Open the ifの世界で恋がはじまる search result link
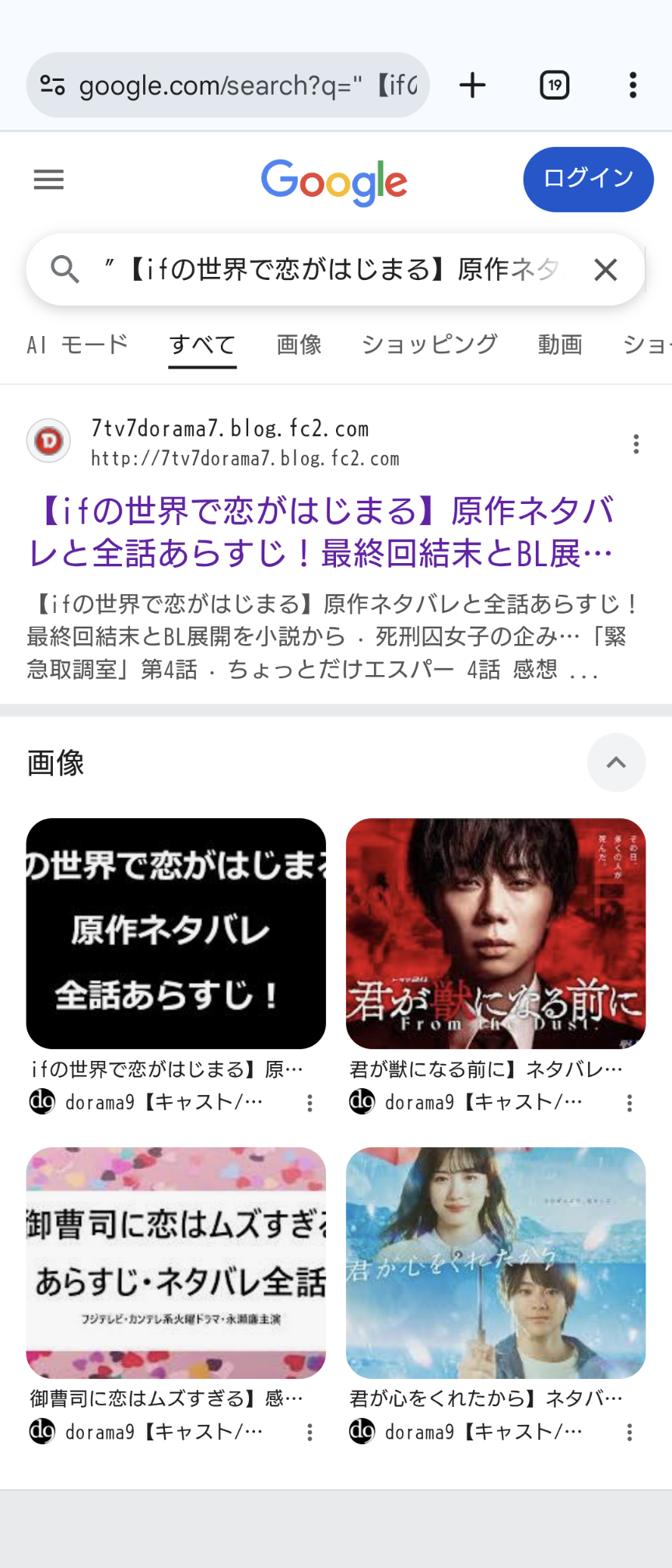Viewport: 672px width, 1568px height. (322, 532)
